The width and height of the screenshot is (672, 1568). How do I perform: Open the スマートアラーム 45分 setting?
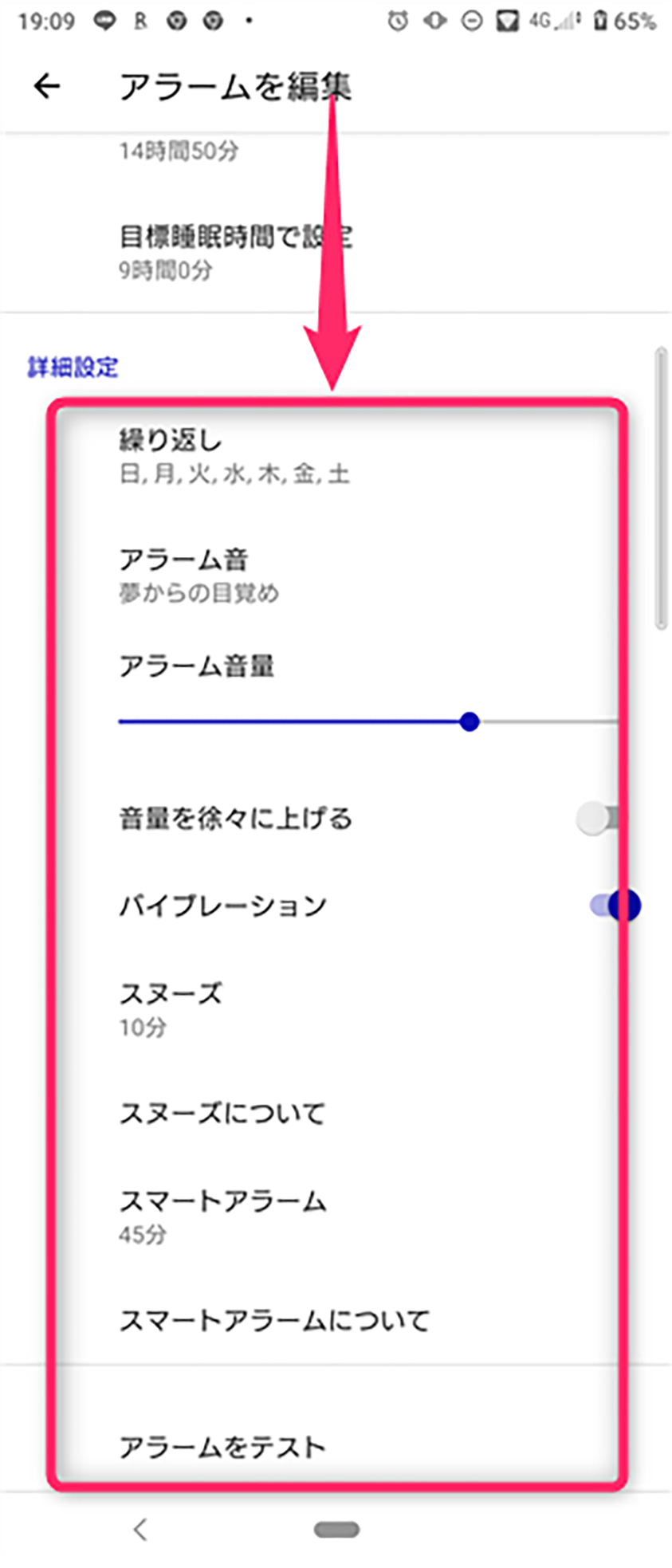(x=222, y=1216)
